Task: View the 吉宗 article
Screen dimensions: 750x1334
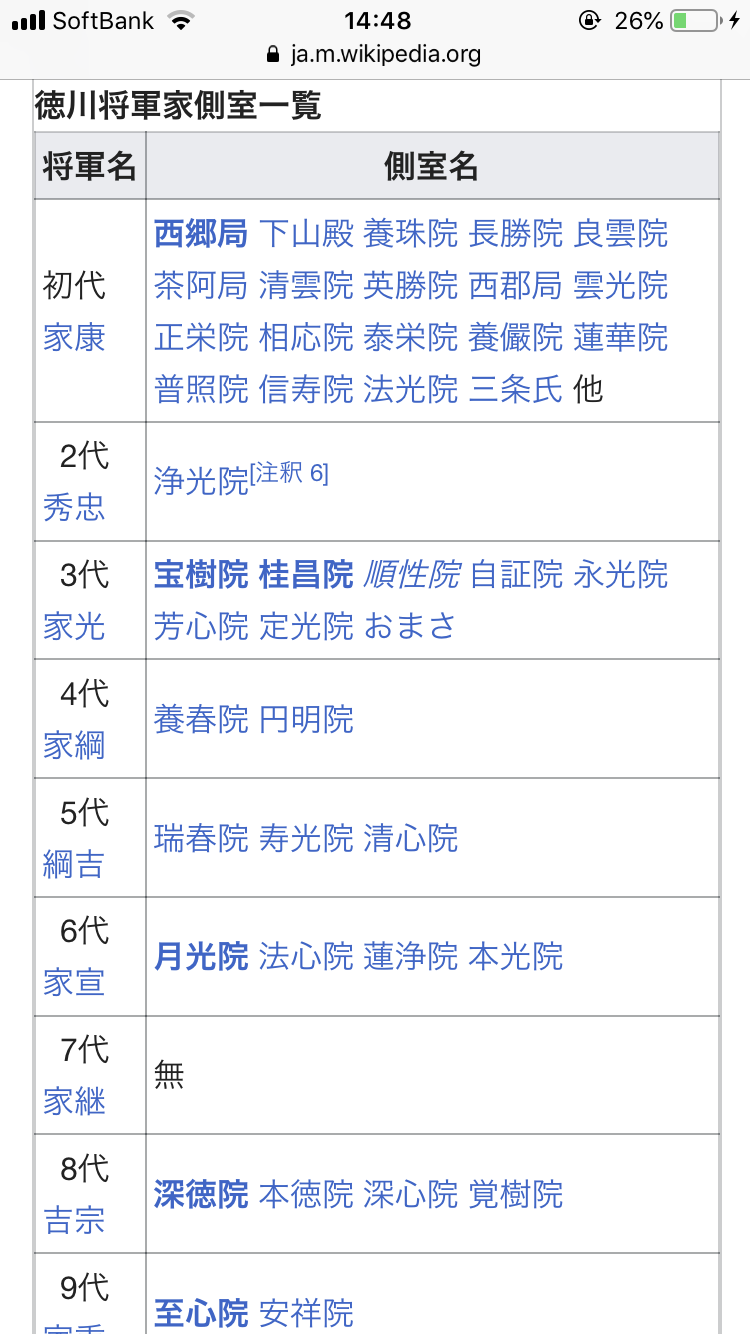Action: click(x=74, y=1220)
